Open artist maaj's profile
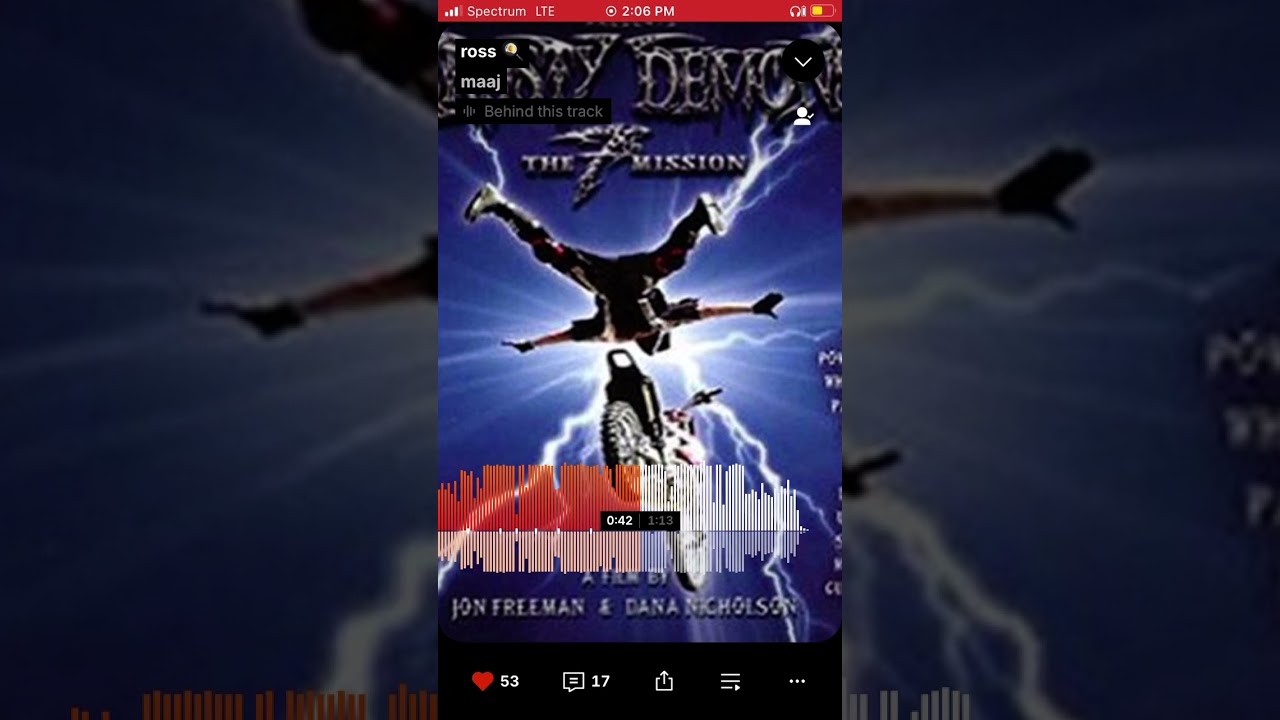The image size is (1280, 720). [x=481, y=82]
